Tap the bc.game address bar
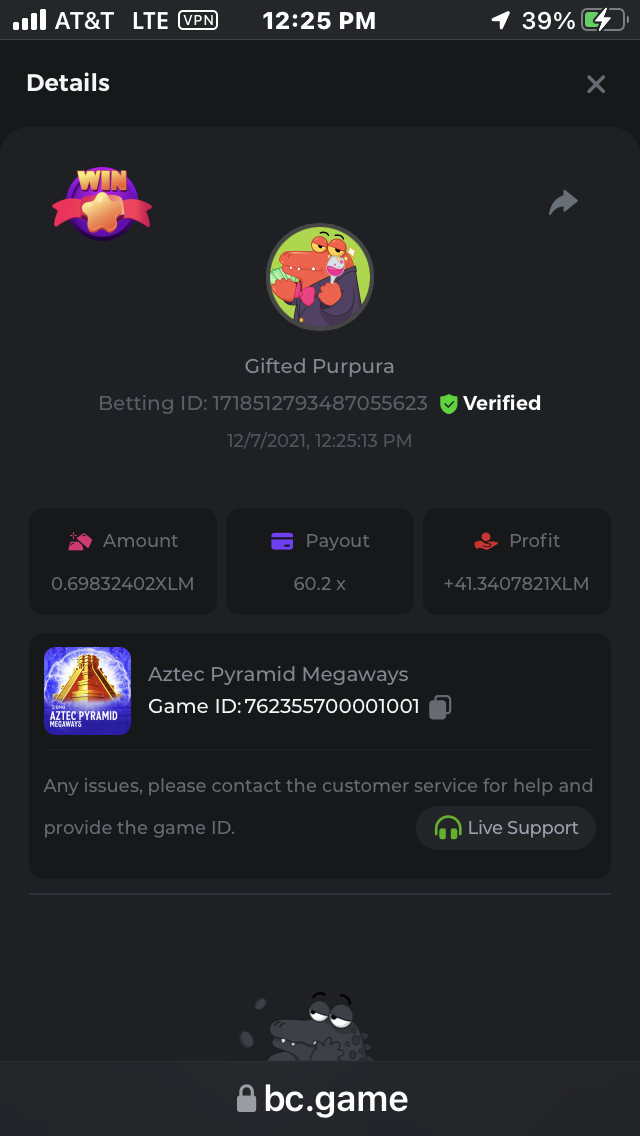640x1136 pixels. pyautogui.click(x=320, y=1100)
